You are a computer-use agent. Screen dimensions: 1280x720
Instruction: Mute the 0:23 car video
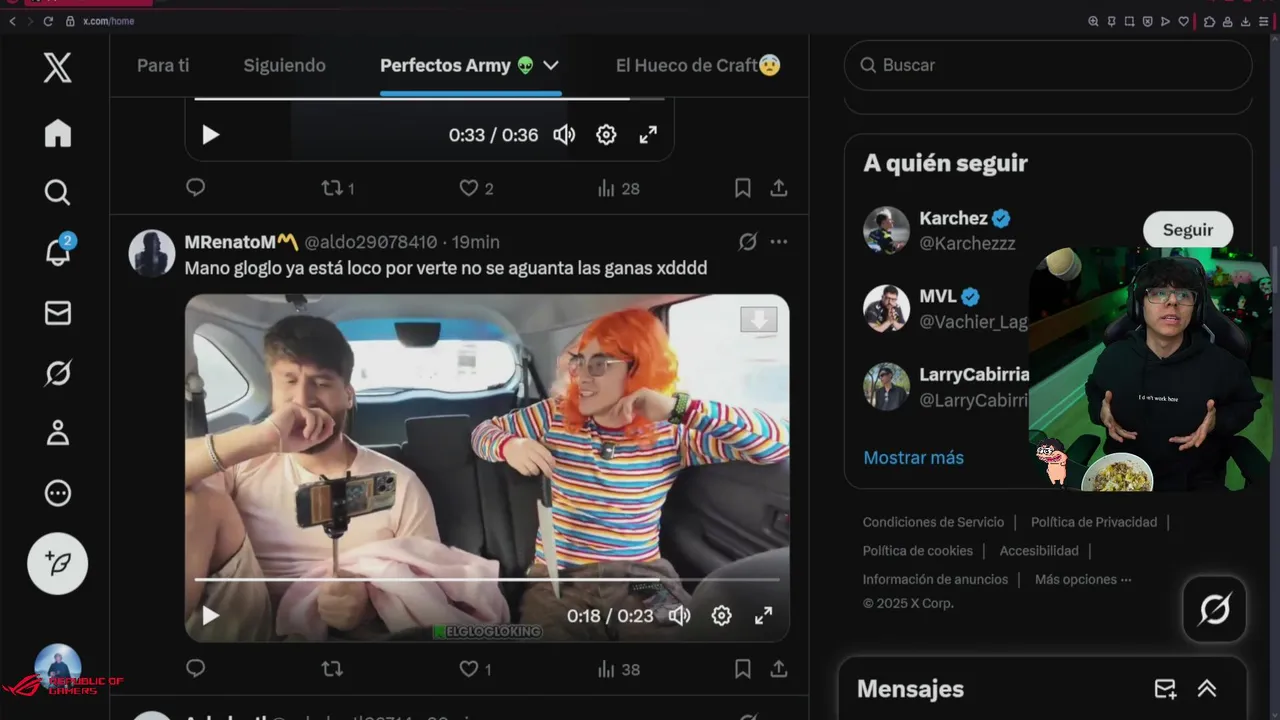point(679,616)
